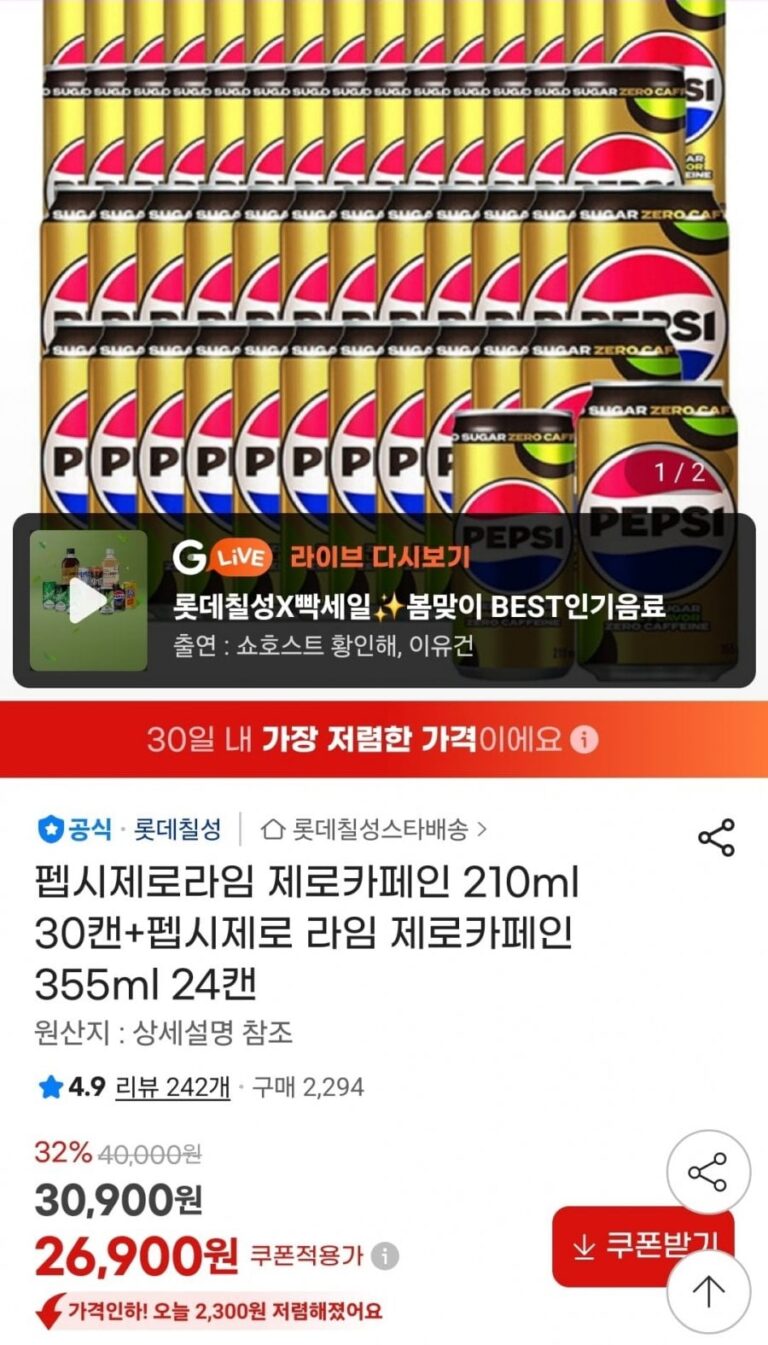Open the Pepsi product image gallery
Screen dimensions: 768x1345
click(x=384, y=250)
